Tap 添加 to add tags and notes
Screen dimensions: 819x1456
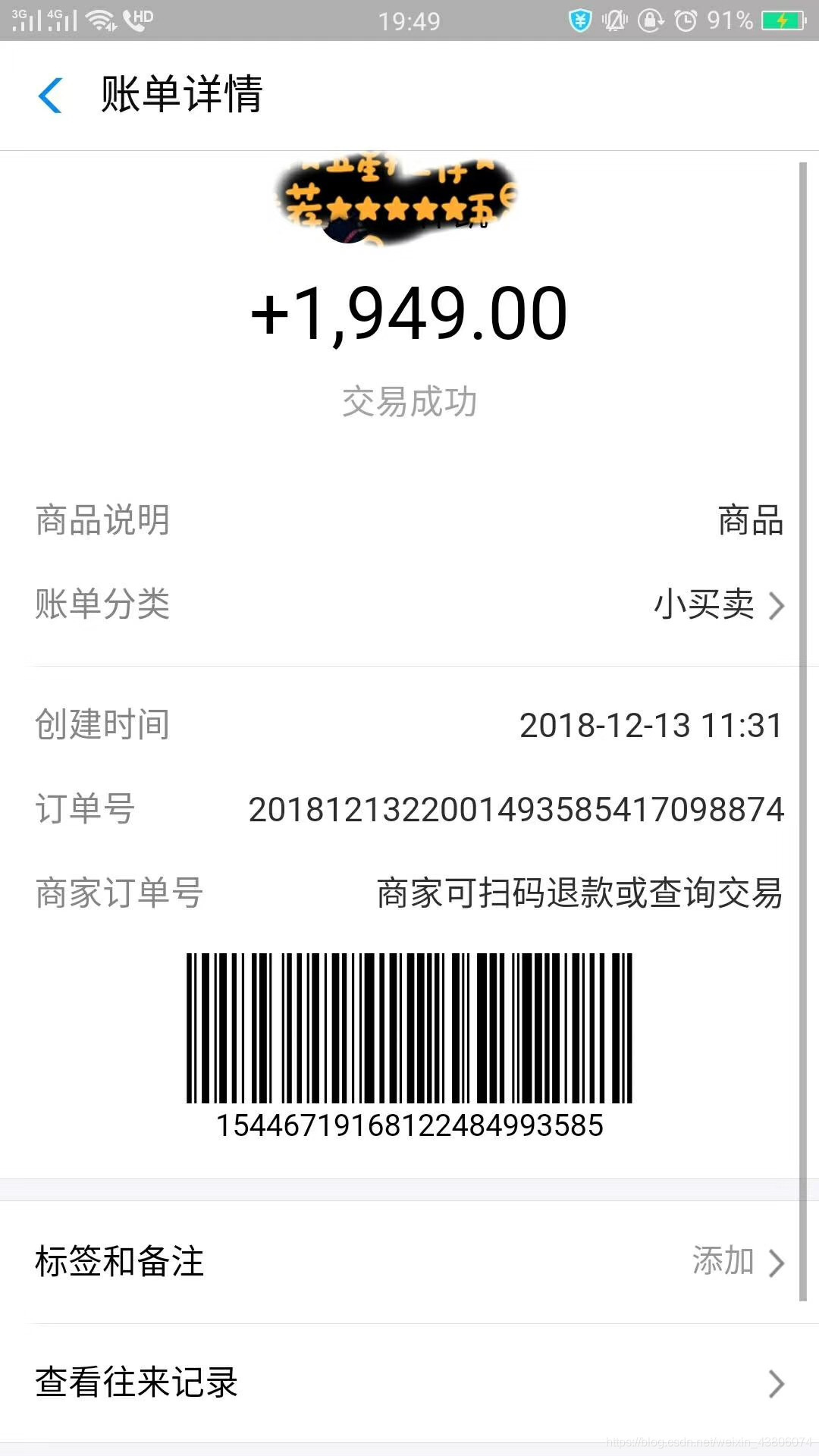coord(721,1260)
